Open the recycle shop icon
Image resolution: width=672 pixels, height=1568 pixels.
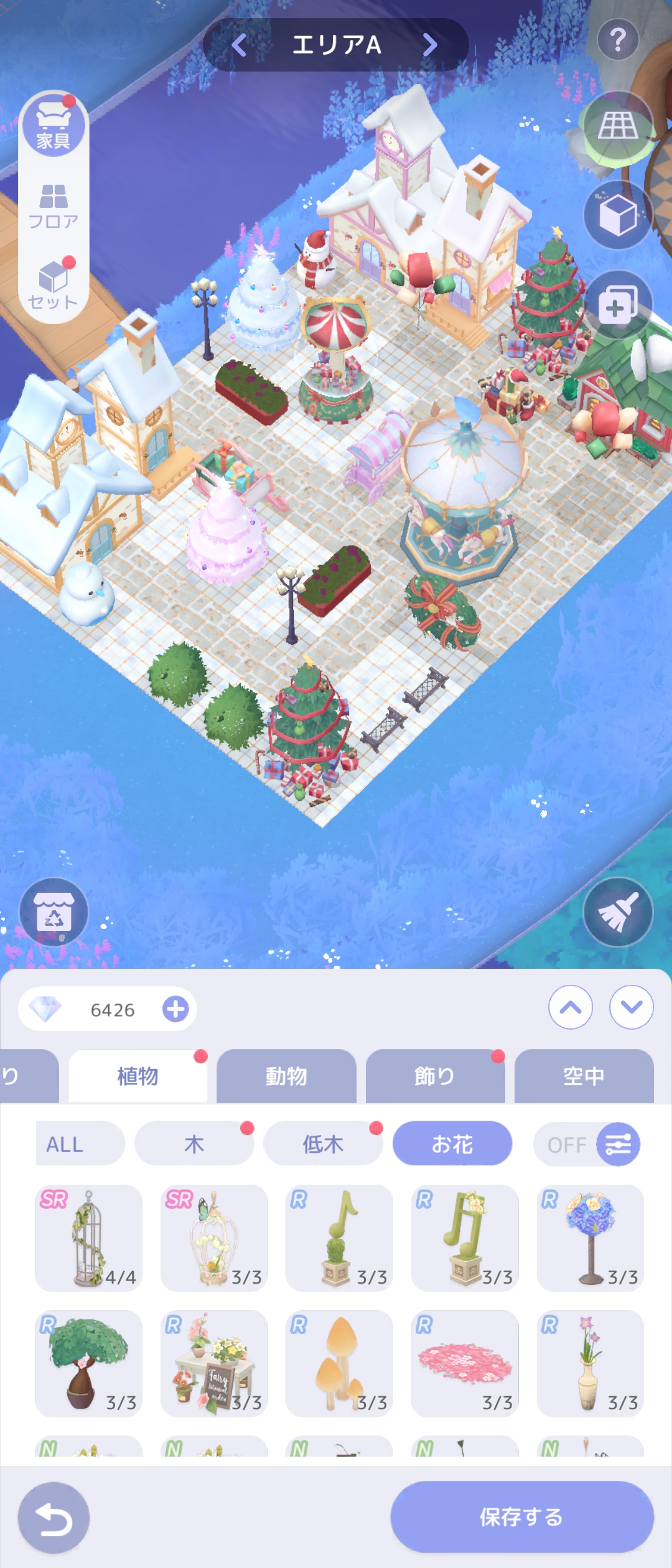pos(54,912)
